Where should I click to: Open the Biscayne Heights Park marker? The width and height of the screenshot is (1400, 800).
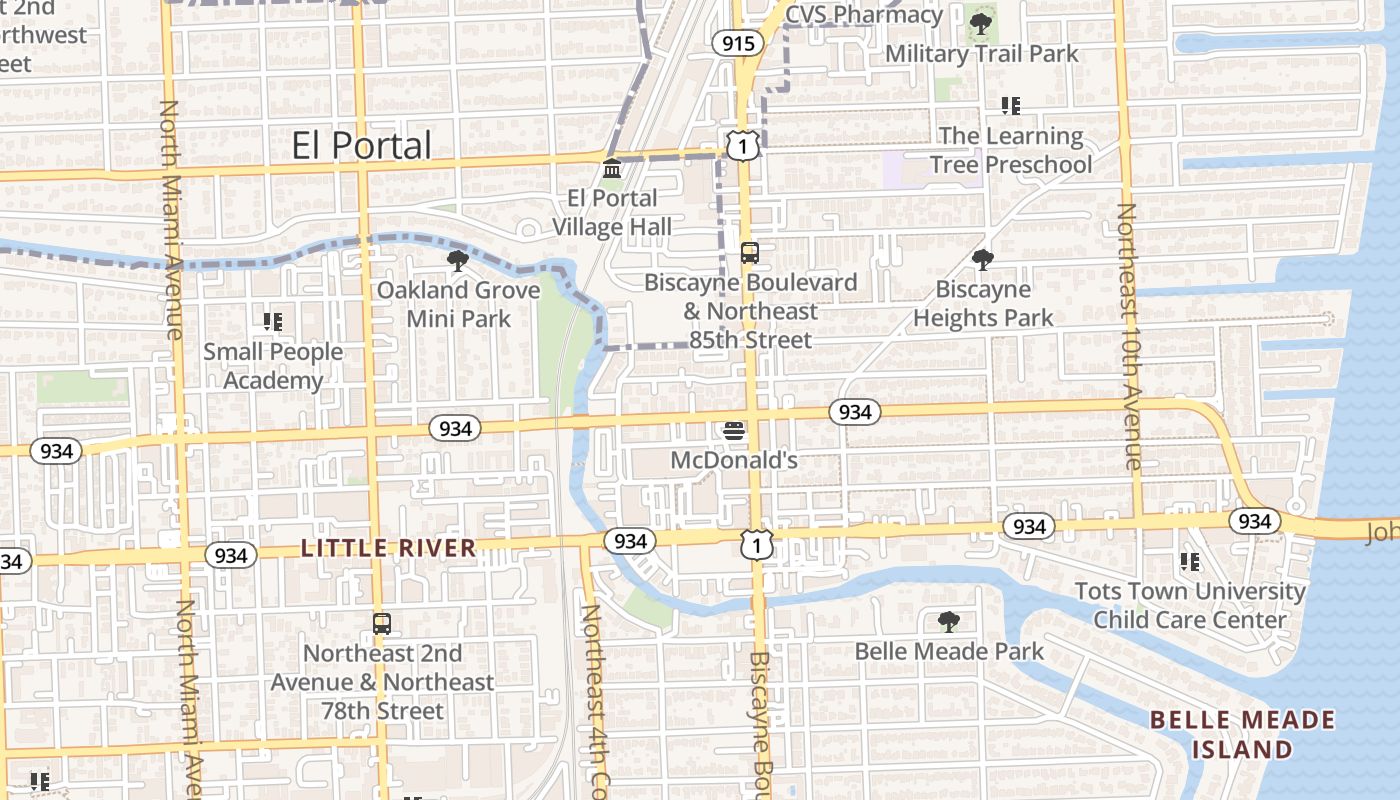point(983,260)
